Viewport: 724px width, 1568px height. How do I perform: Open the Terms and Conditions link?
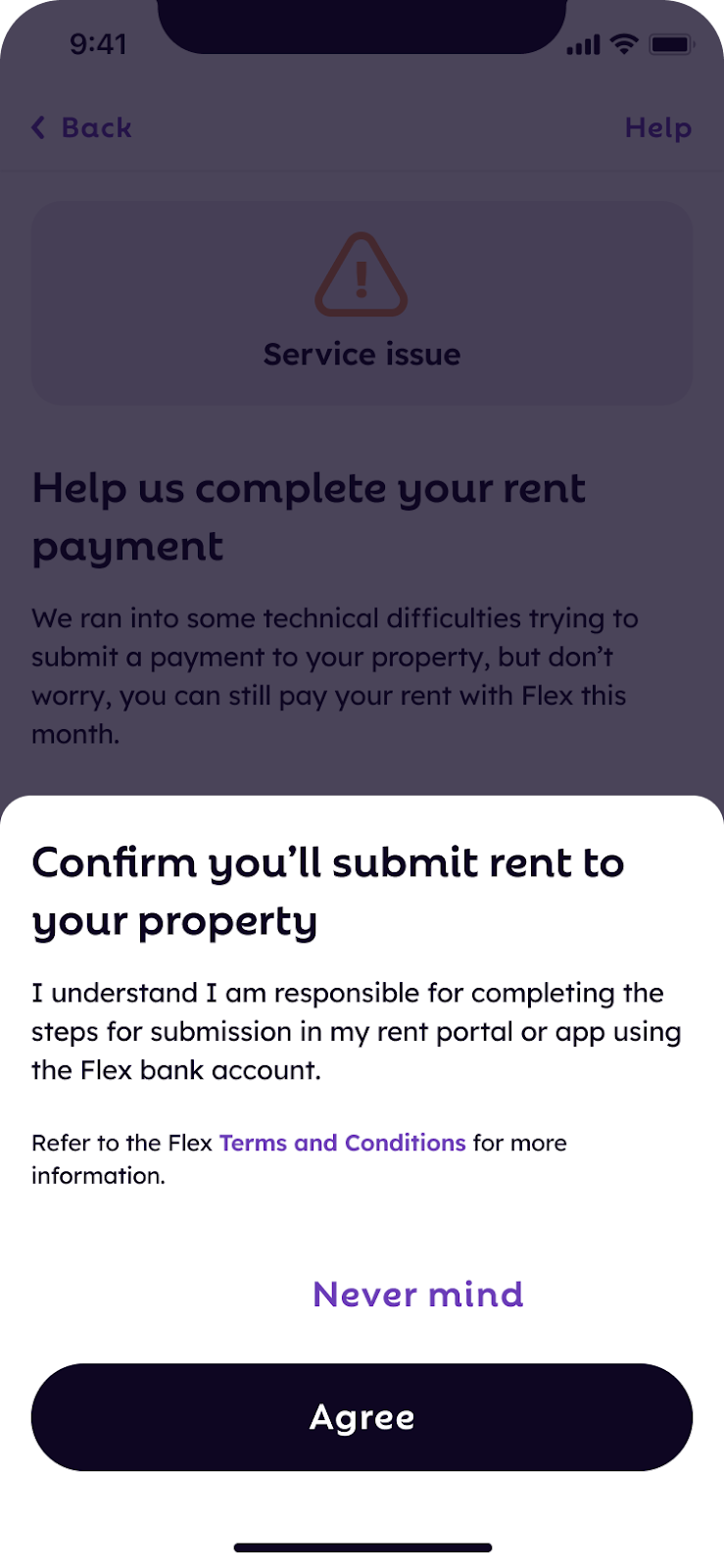pos(343,1143)
